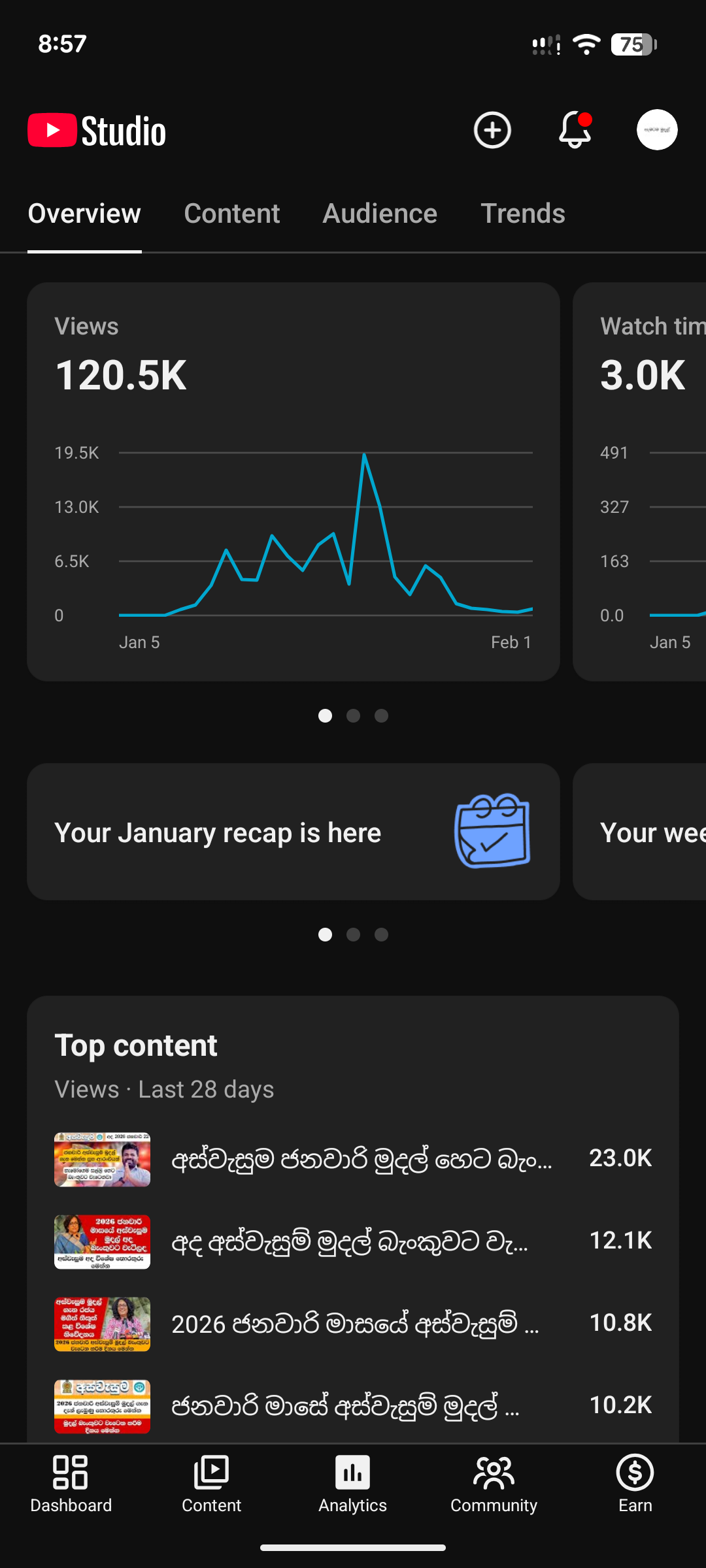The image size is (706, 1568).
Task: Open Content in the bottom navigation
Action: coord(211,1484)
